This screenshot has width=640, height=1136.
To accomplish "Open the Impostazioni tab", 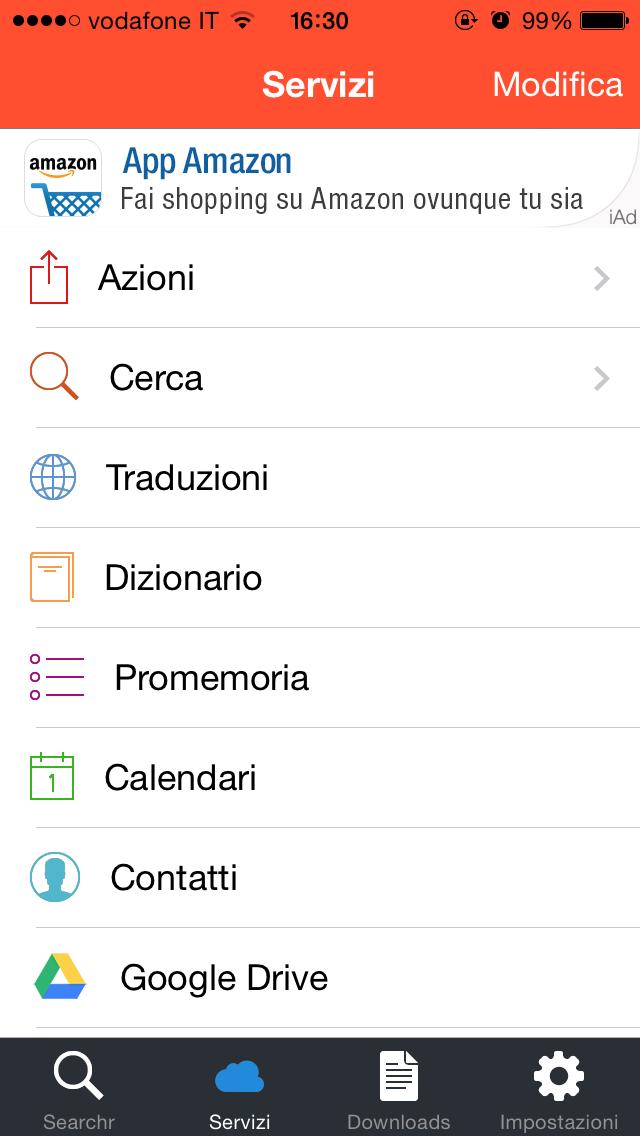I will [559, 1090].
